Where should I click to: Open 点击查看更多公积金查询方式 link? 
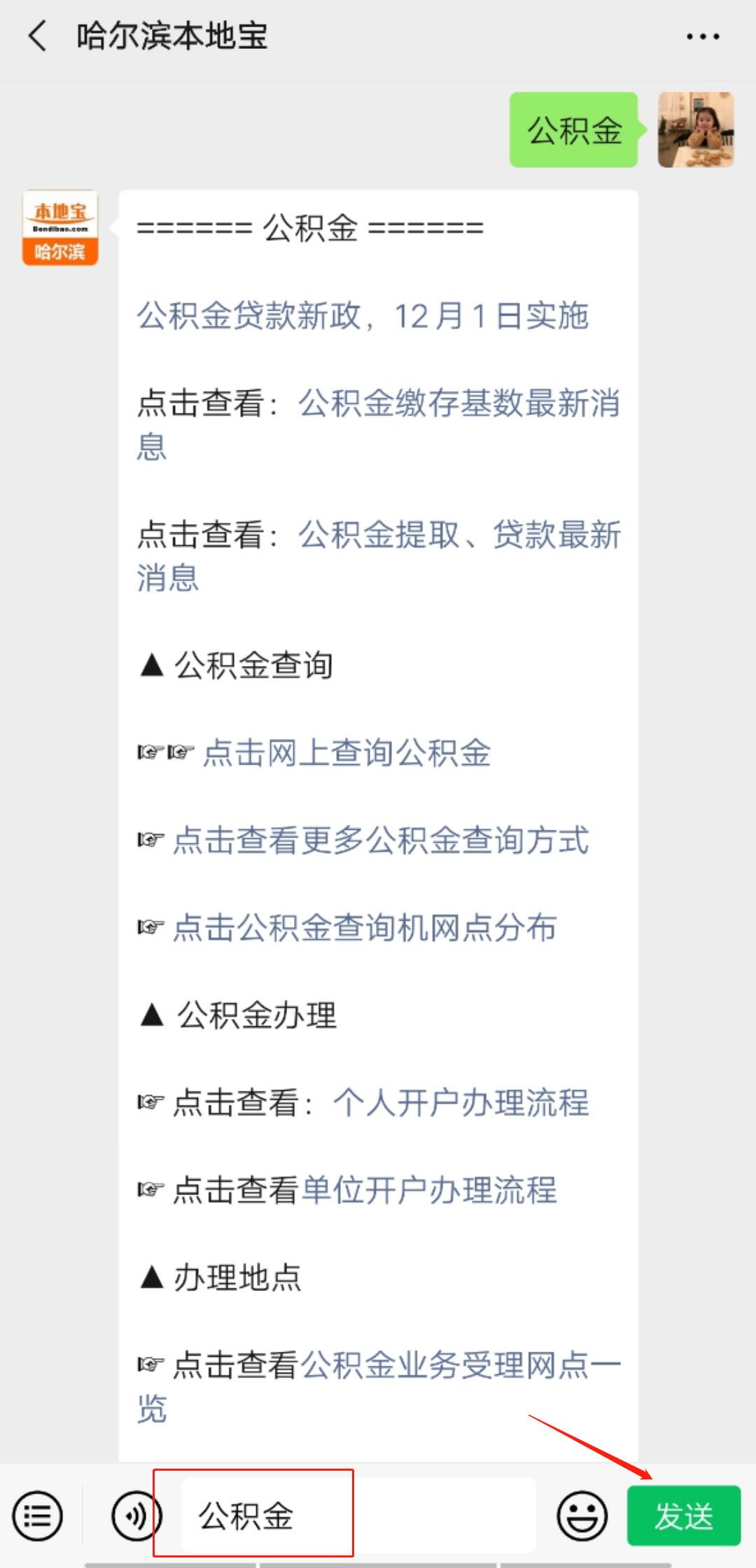(x=381, y=841)
